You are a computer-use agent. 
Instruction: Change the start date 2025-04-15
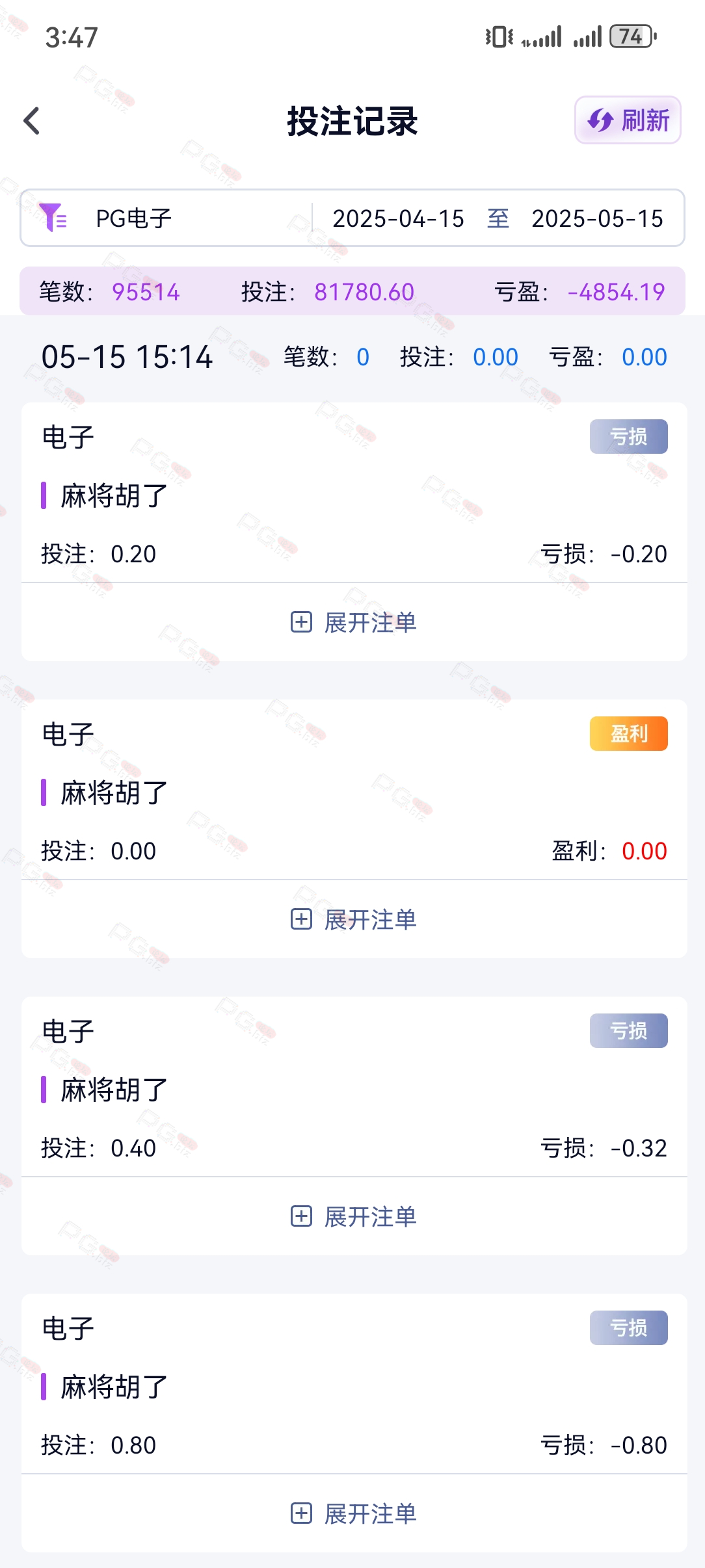(x=398, y=218)
